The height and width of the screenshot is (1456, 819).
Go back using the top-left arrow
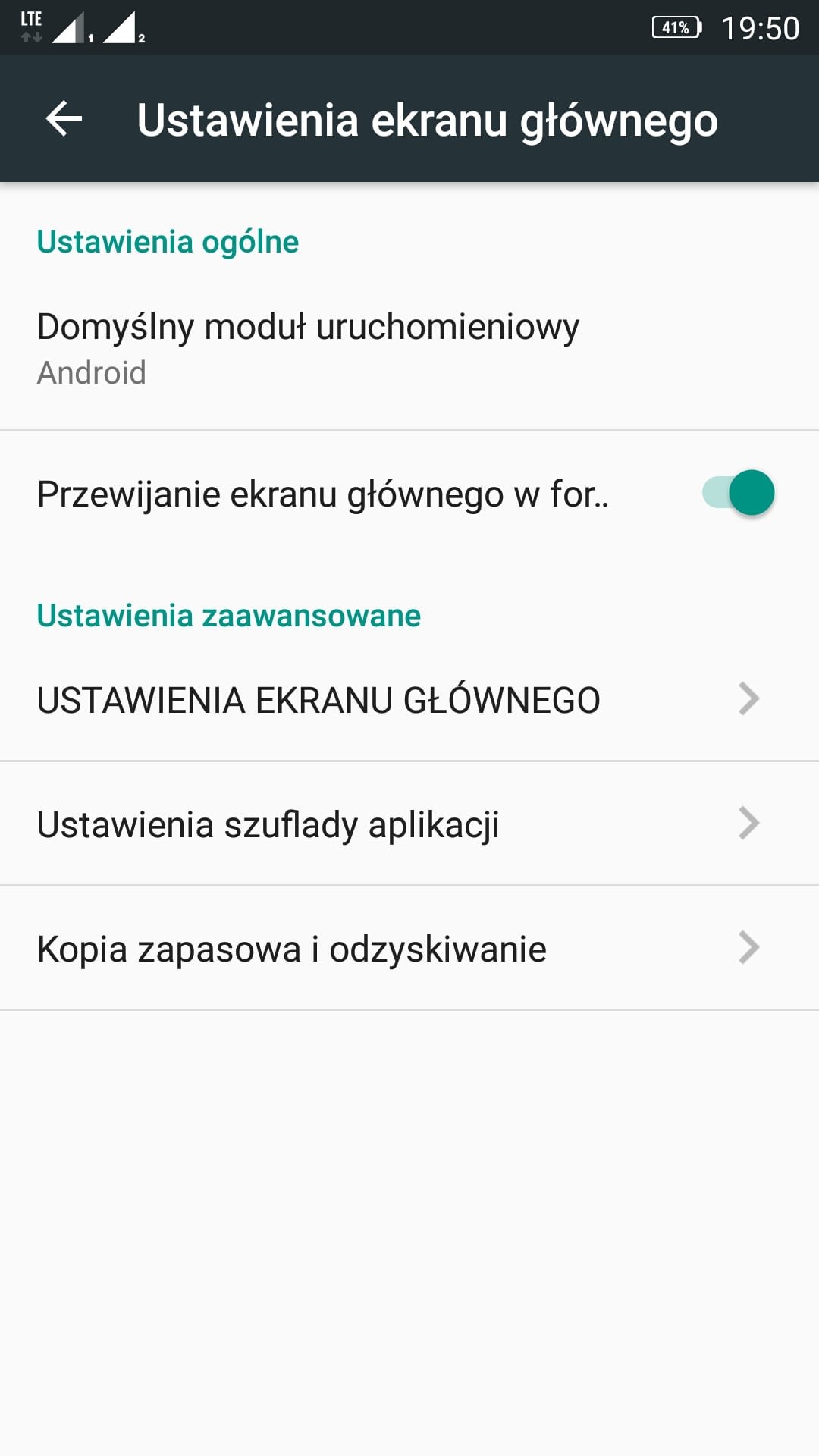click(x=64, y=119)
